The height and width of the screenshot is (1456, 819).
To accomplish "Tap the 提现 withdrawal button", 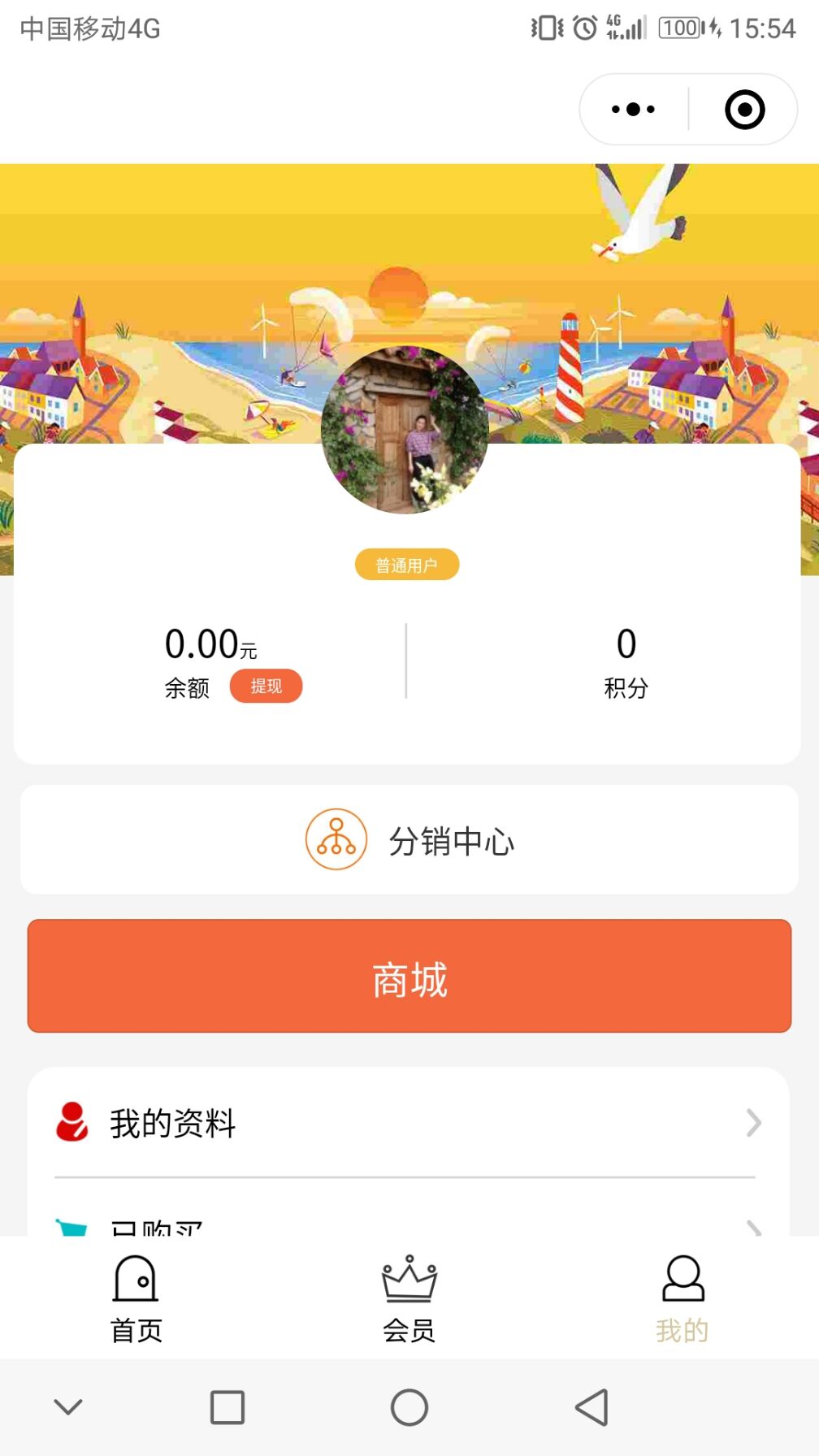I will 266,687.
